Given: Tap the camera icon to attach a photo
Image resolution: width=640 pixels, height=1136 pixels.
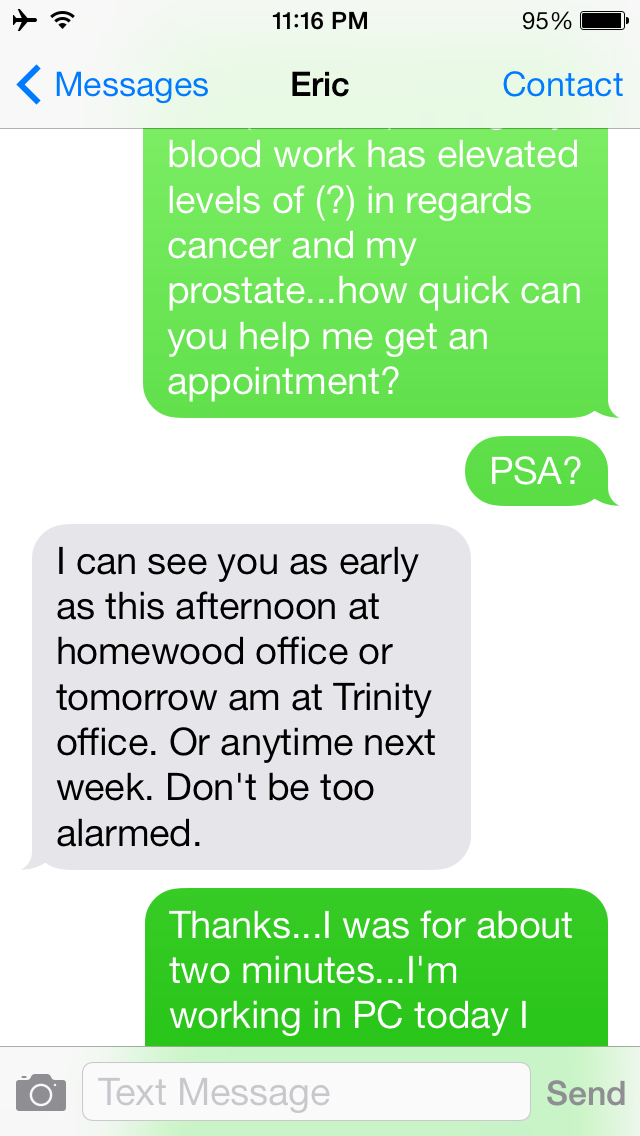Looking at the screenshot, I should (x=41, y=1092).
